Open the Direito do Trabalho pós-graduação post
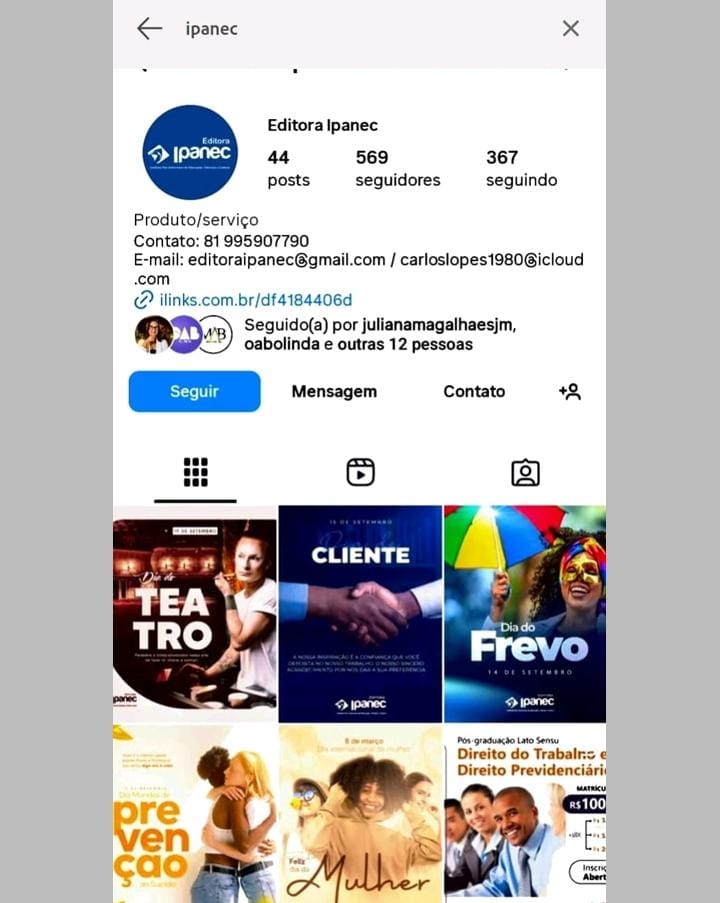Image resolution: width=720 pixels, height=903 pixels. point(525,812)
